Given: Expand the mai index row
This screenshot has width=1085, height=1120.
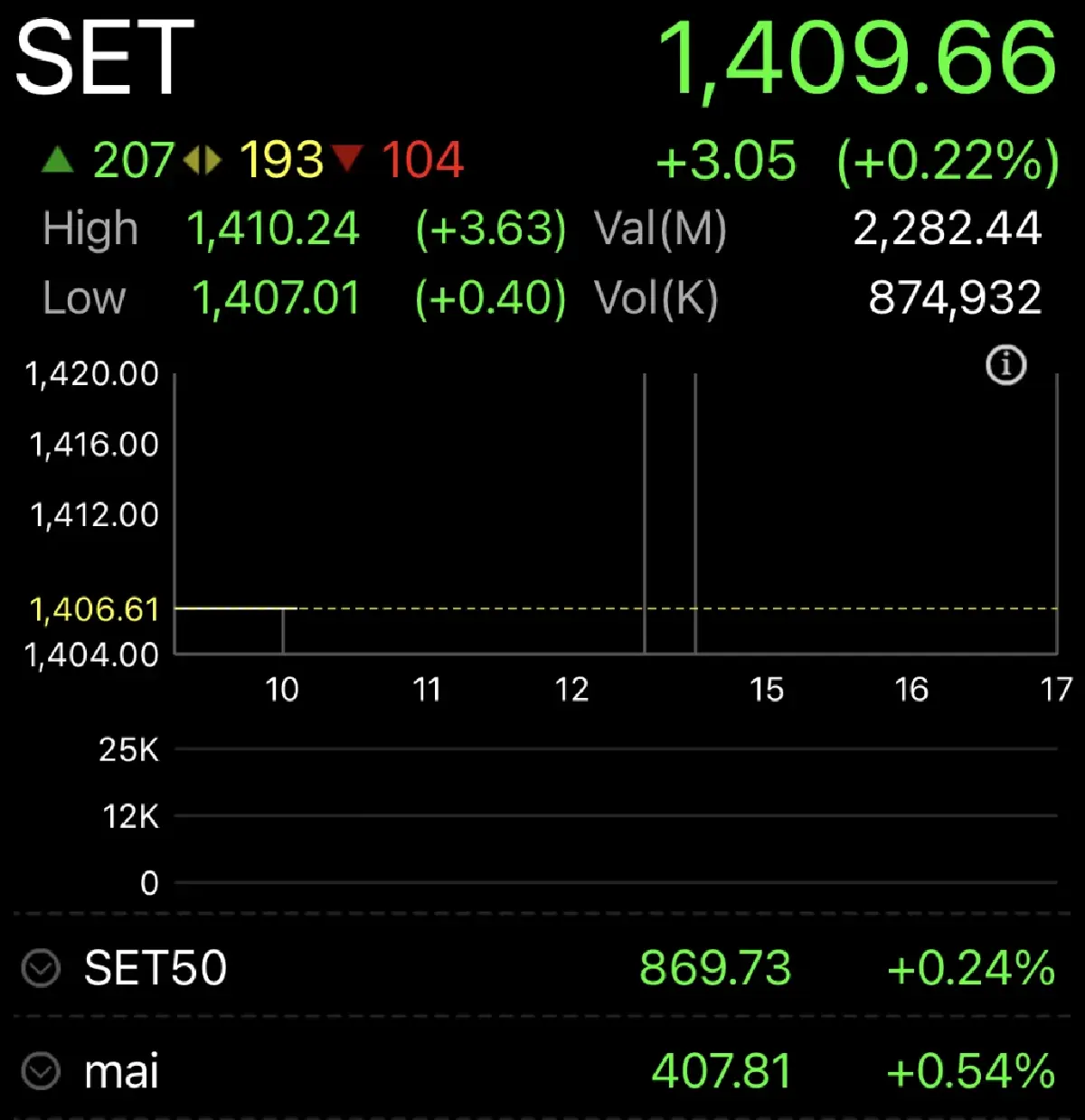Looking at the screenshot, I should (41, 1072).
